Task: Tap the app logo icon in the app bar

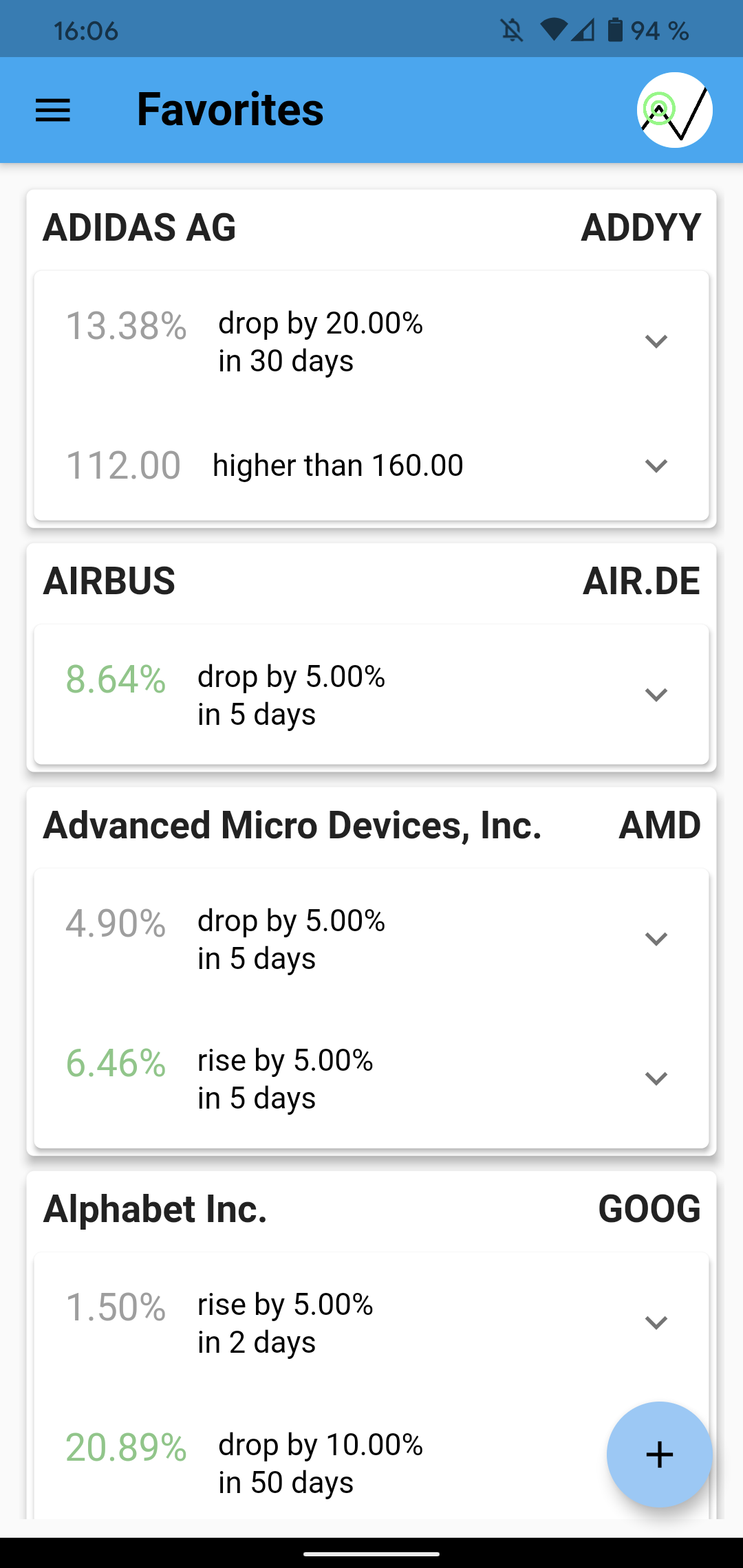Action: click(x=674, y=110)
